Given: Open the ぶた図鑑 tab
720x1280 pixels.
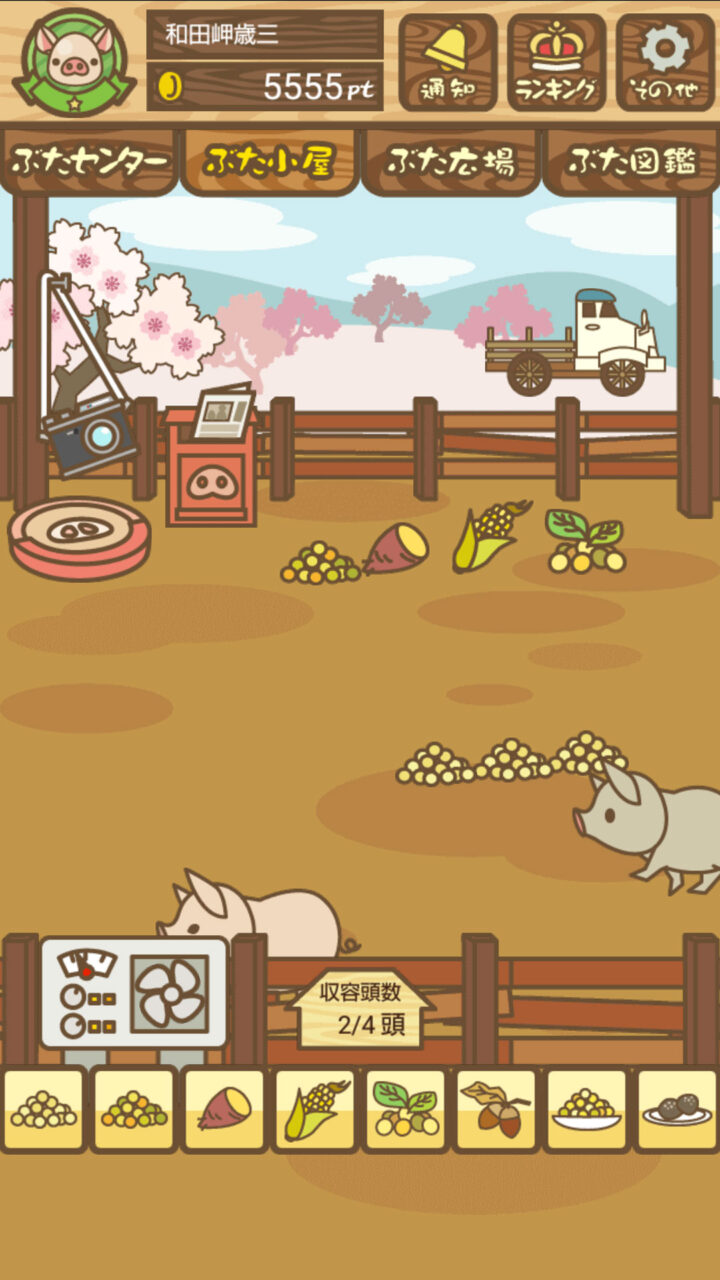Looking at the screenshot, I should (x=631, y=161).
